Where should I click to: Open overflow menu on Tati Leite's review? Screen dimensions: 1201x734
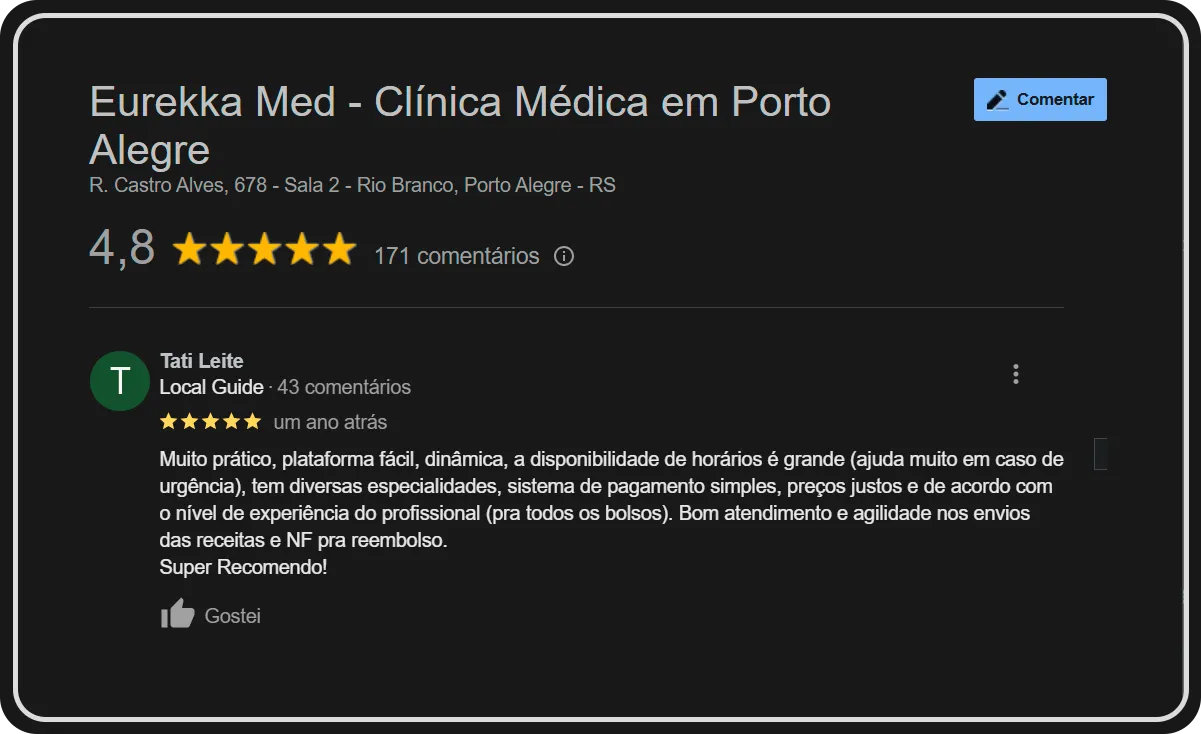(1015, 374)
